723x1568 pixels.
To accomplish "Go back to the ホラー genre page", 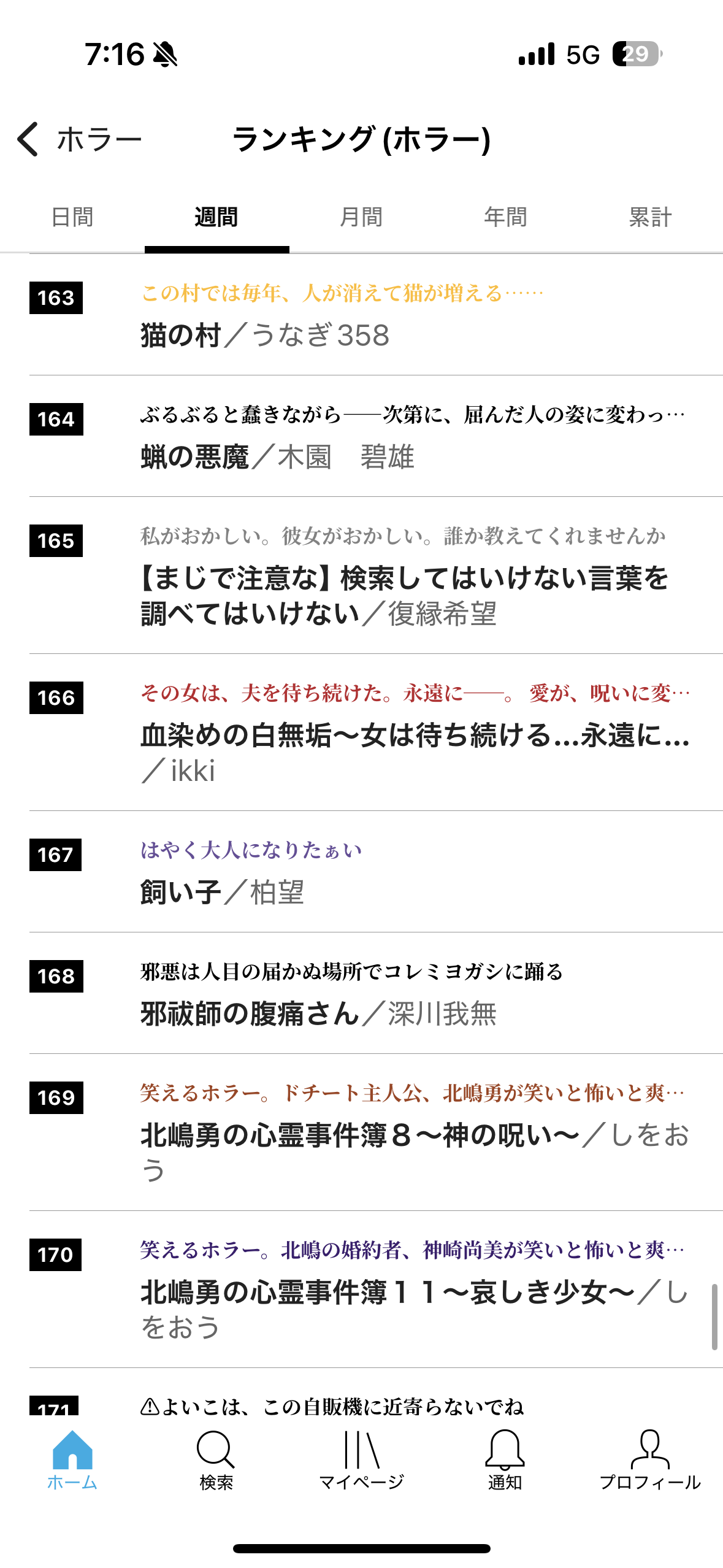I will pyautogui.click(x=78, y=139).
